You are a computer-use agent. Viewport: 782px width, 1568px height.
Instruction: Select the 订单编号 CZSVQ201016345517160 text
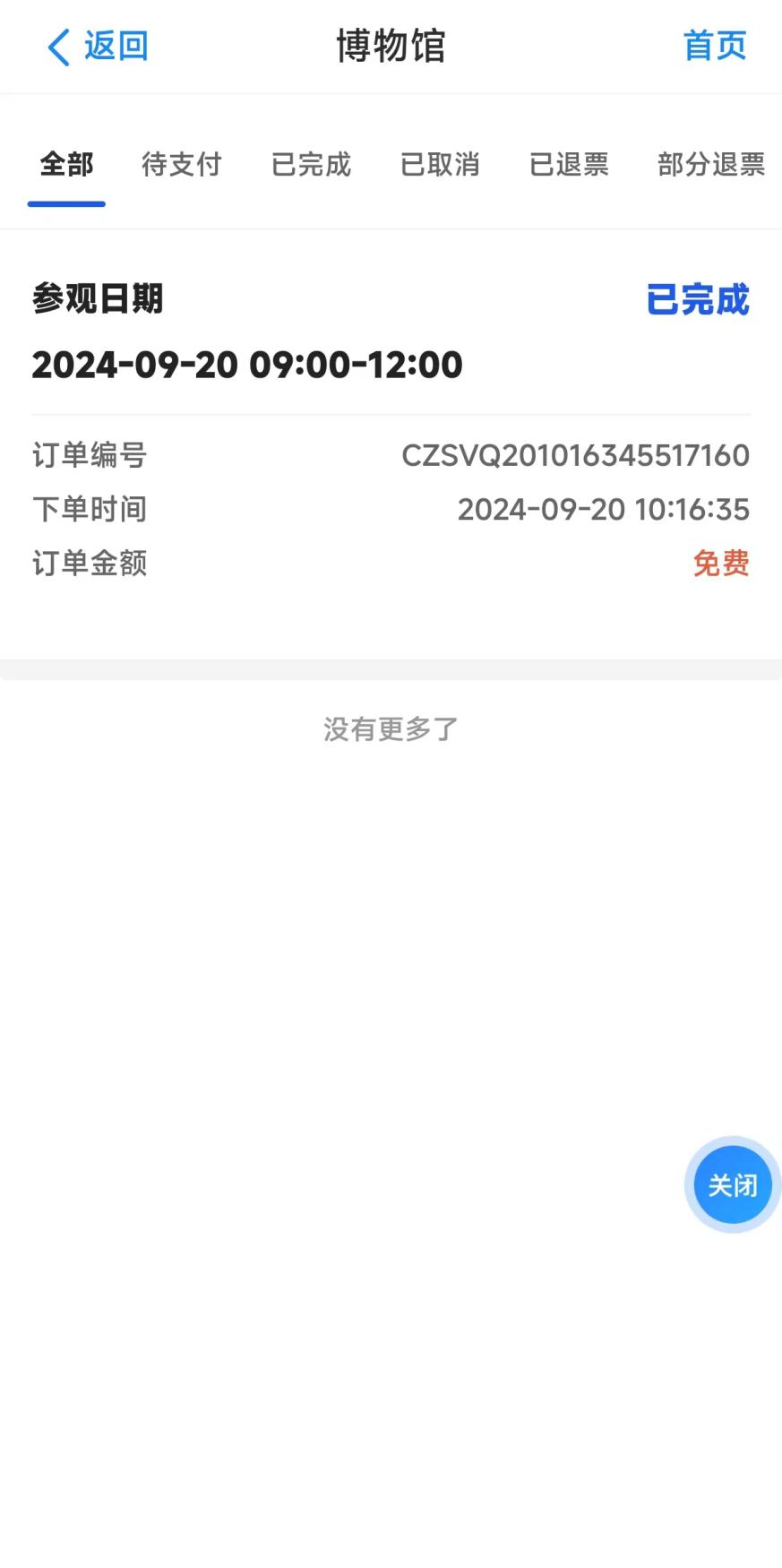576,455
